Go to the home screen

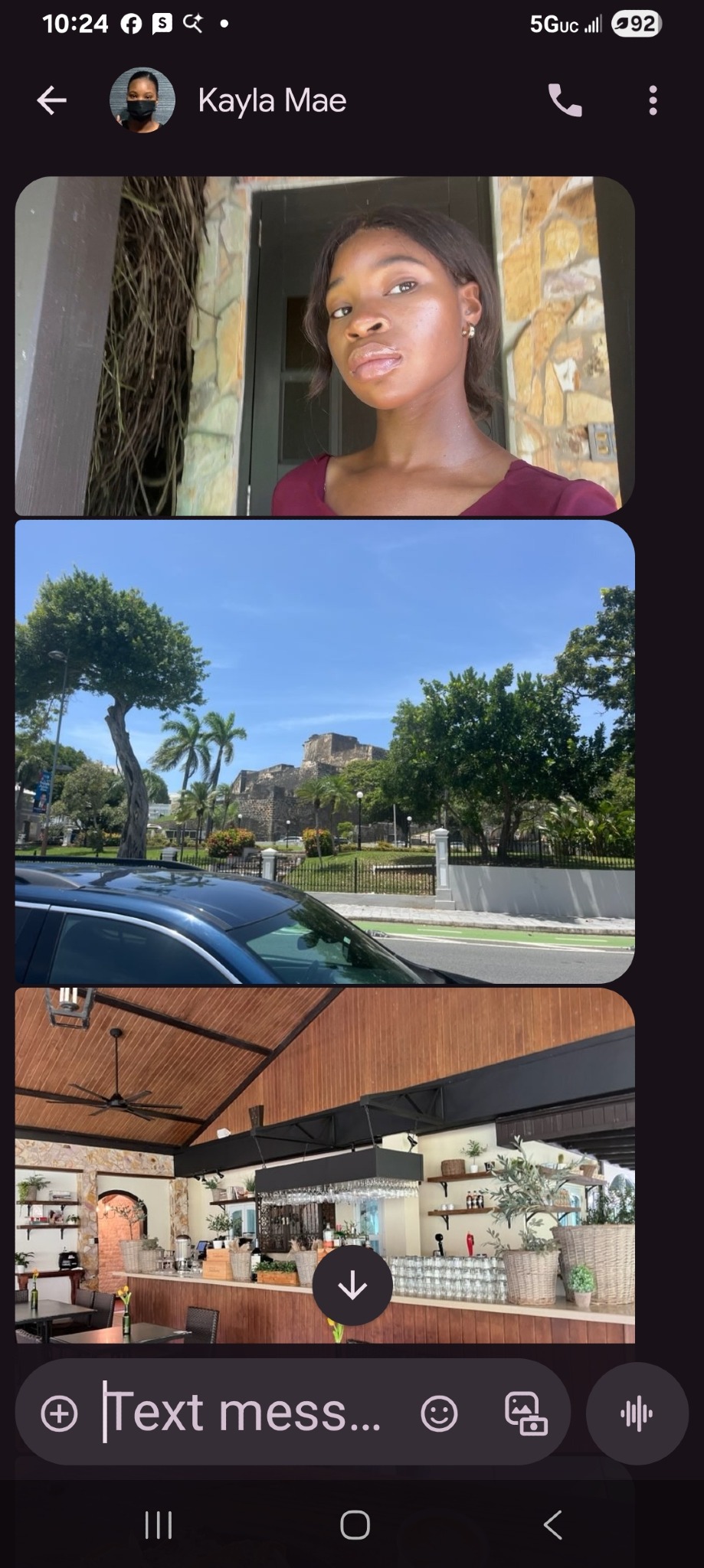click(355, 1525)
